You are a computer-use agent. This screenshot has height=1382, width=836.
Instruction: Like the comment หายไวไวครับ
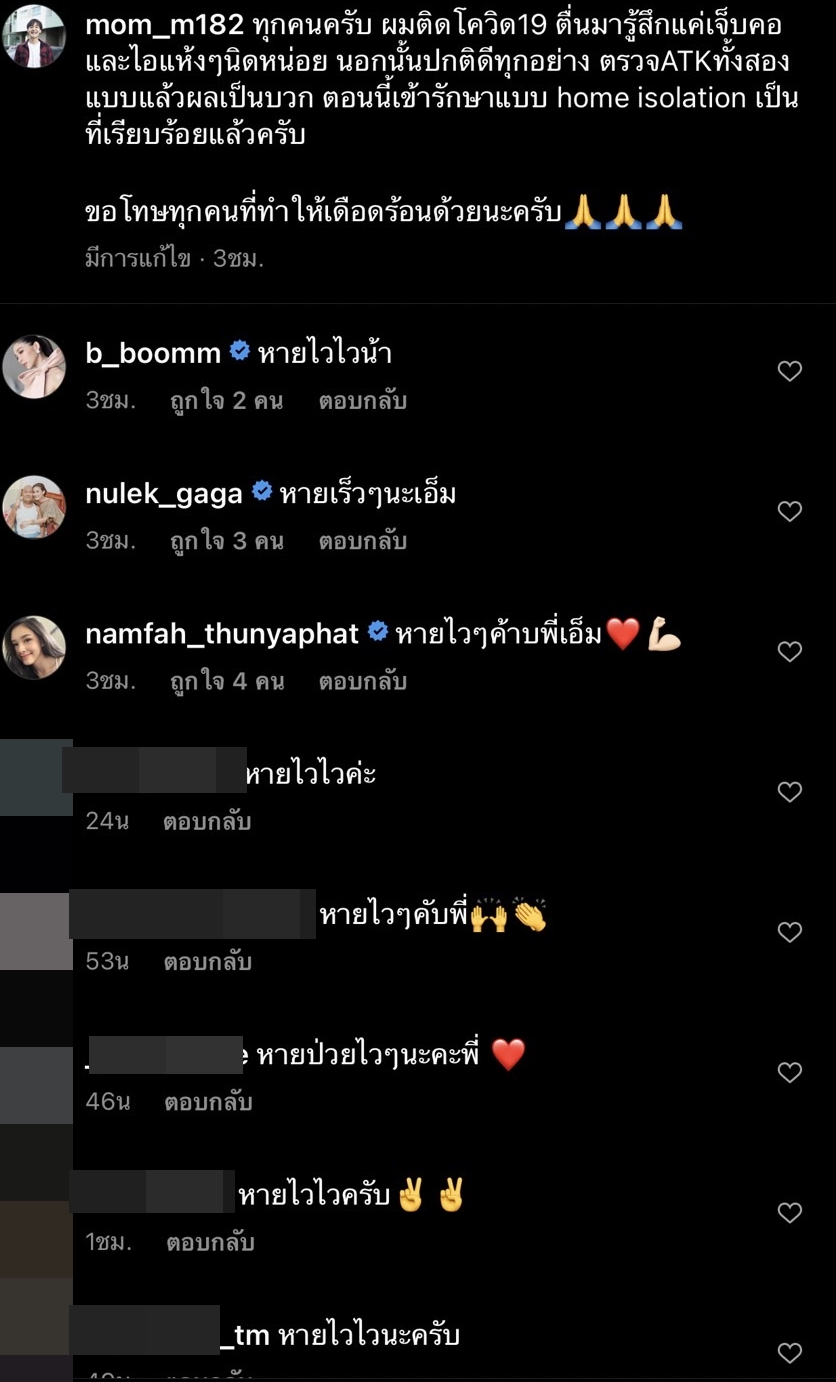point(790,1213)
